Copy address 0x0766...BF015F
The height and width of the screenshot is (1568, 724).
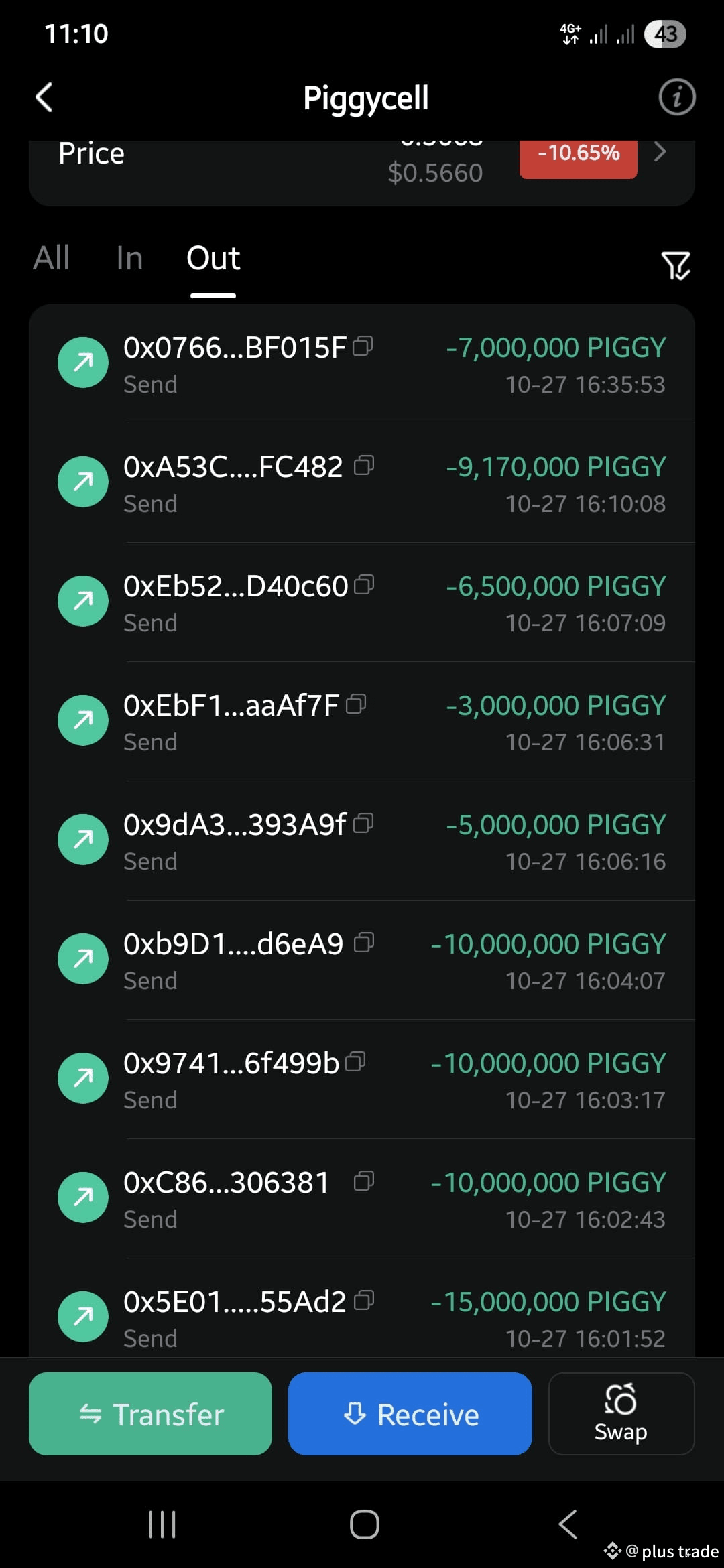(363, 346)
